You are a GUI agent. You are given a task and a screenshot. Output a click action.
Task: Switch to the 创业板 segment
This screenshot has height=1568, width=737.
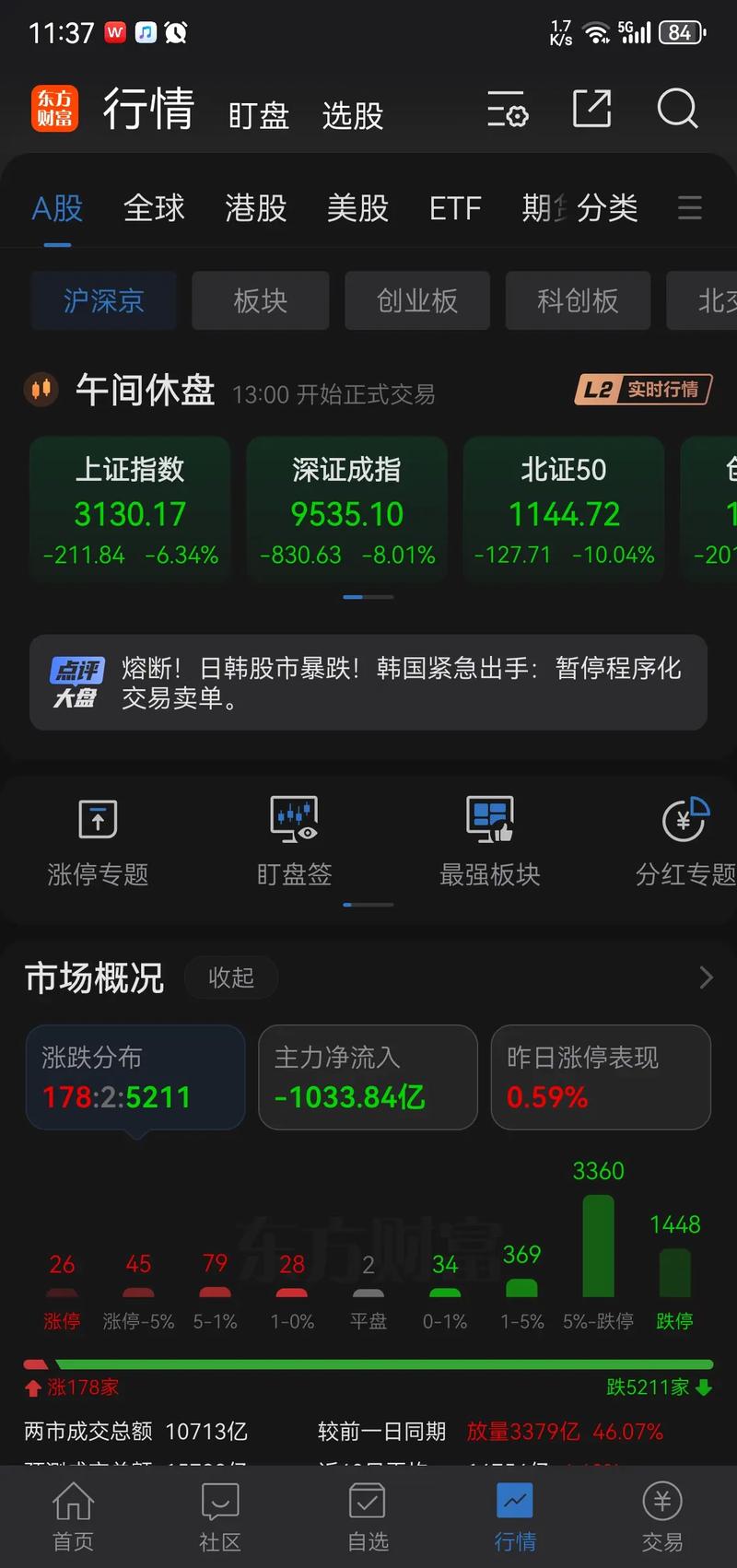point(416,300)
